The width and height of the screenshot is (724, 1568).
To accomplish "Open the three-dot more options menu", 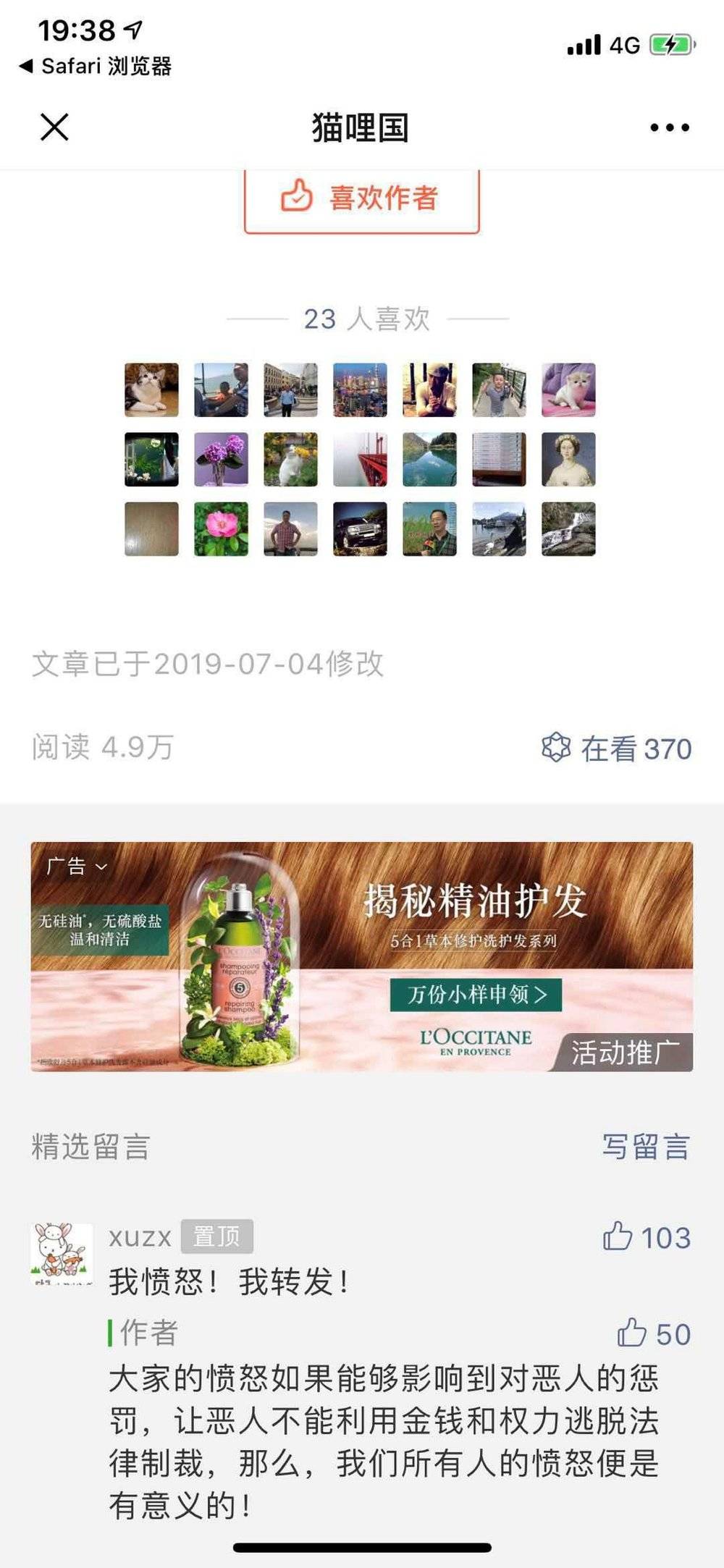I will [x=669, y=128].
